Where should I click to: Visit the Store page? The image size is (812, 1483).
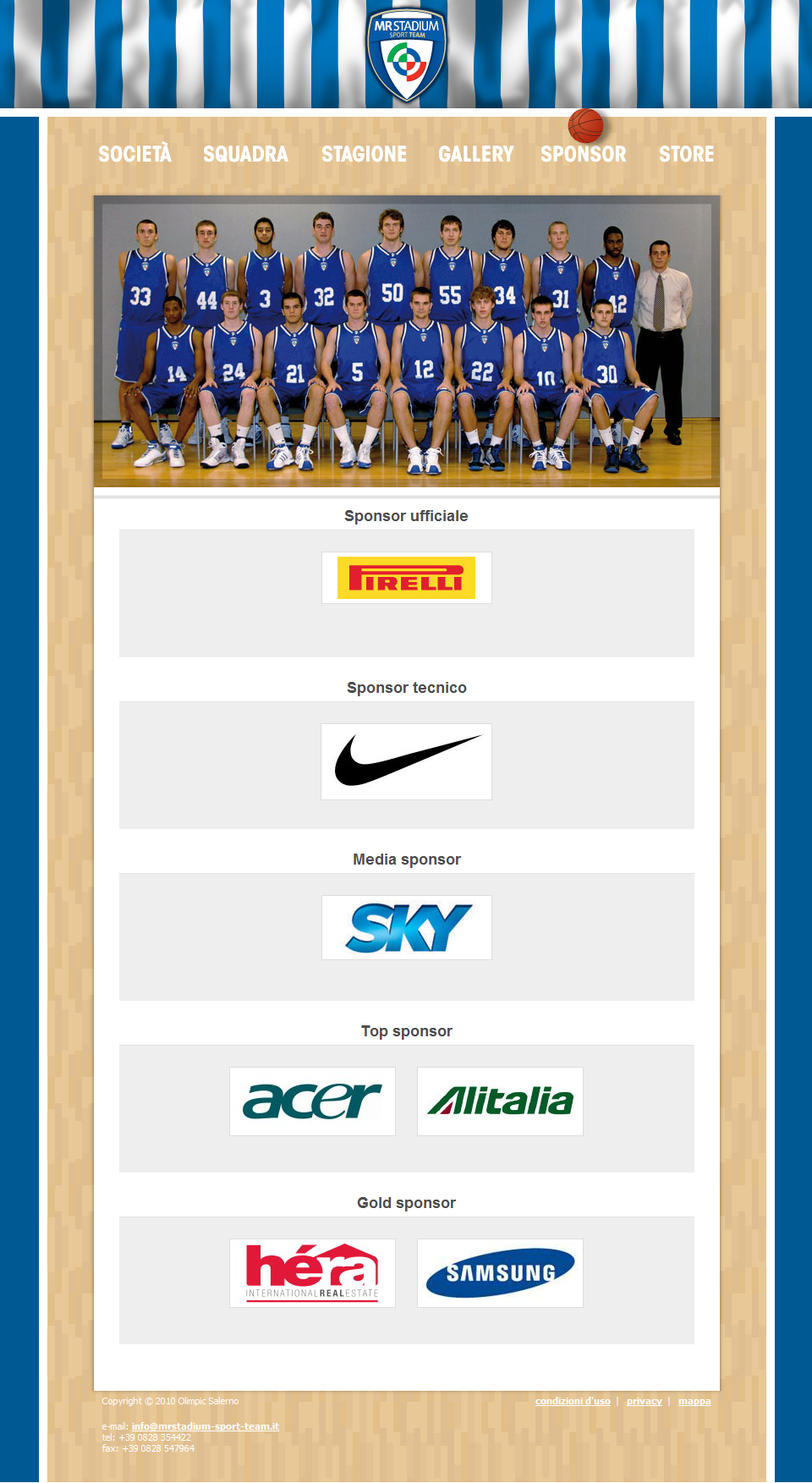[x=686, y=154]
